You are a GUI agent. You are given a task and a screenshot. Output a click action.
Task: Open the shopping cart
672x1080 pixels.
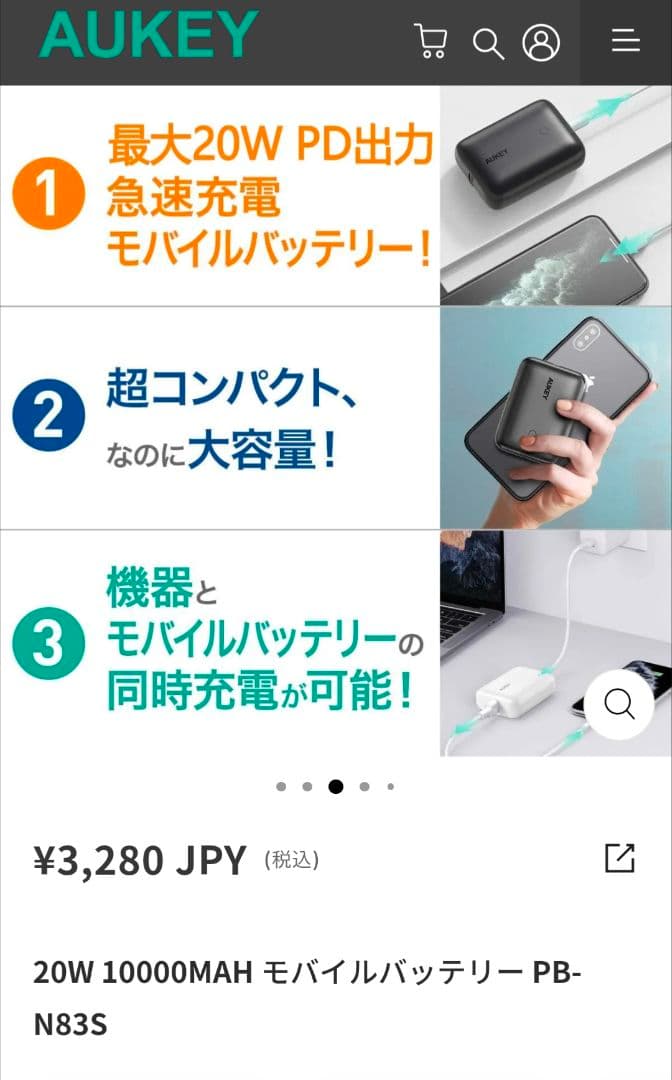tap(431, 42)
